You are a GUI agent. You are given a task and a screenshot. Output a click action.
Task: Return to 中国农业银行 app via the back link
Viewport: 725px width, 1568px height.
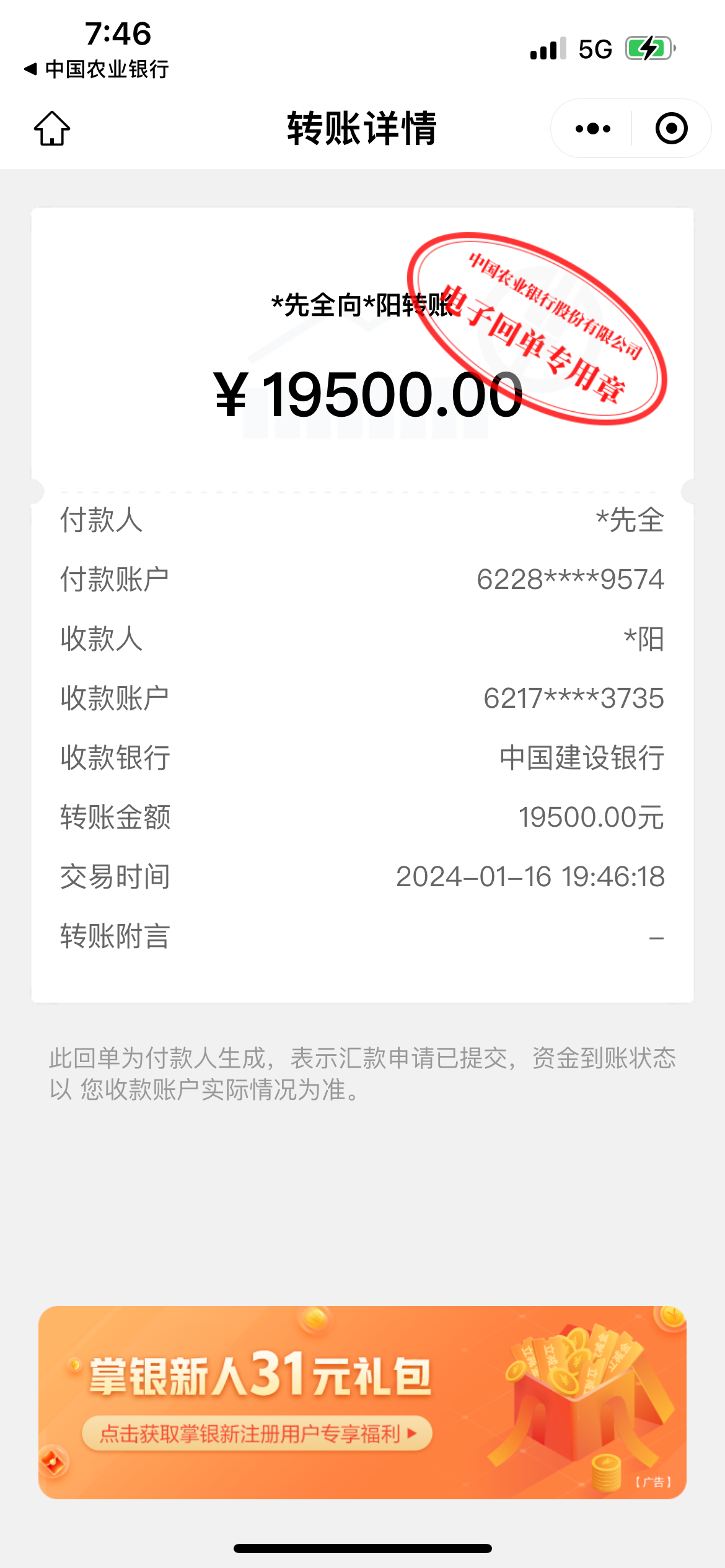point(97,69)
